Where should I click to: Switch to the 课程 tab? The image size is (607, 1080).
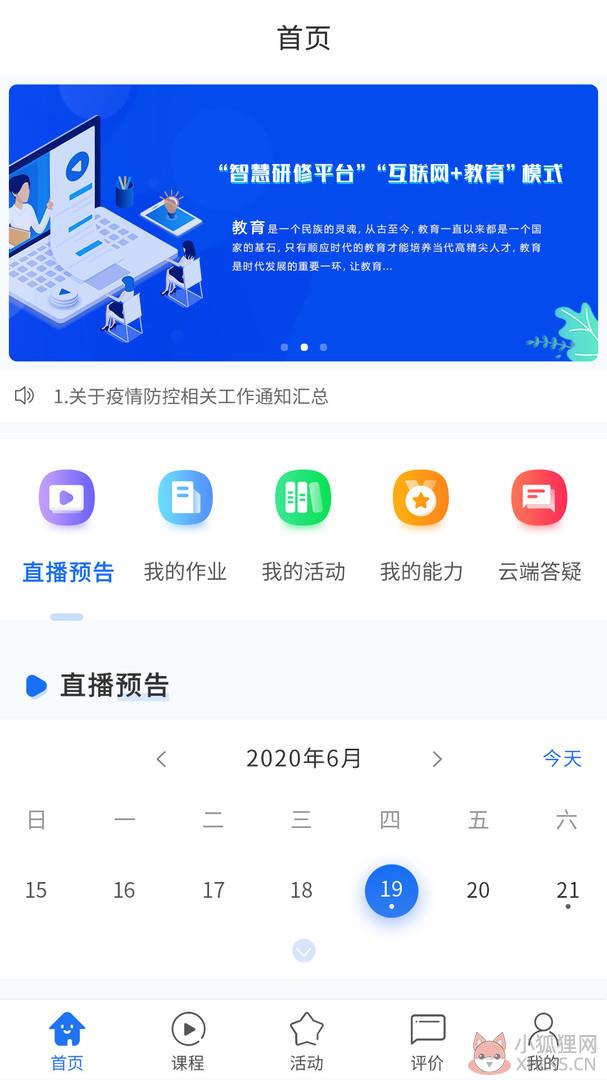(x=187, y=1041)
